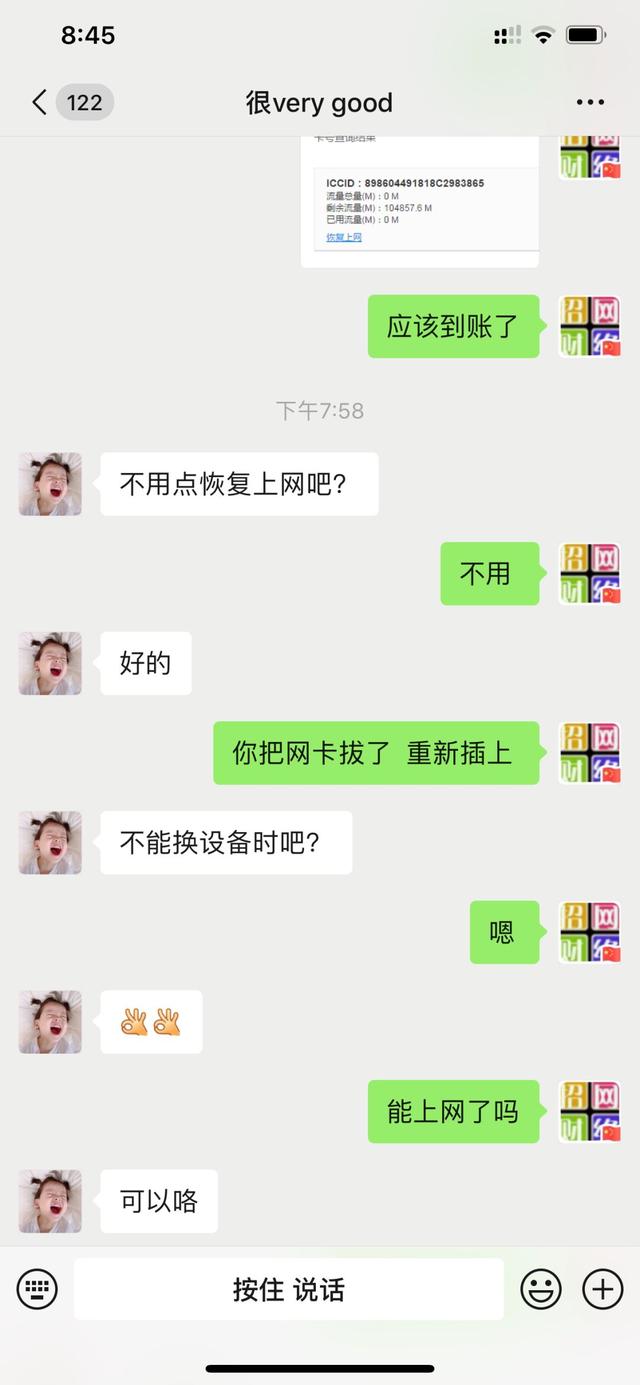Open the plus attachments menu
The width and height of the screenshot is (640, 1385).
point(602,1289)
